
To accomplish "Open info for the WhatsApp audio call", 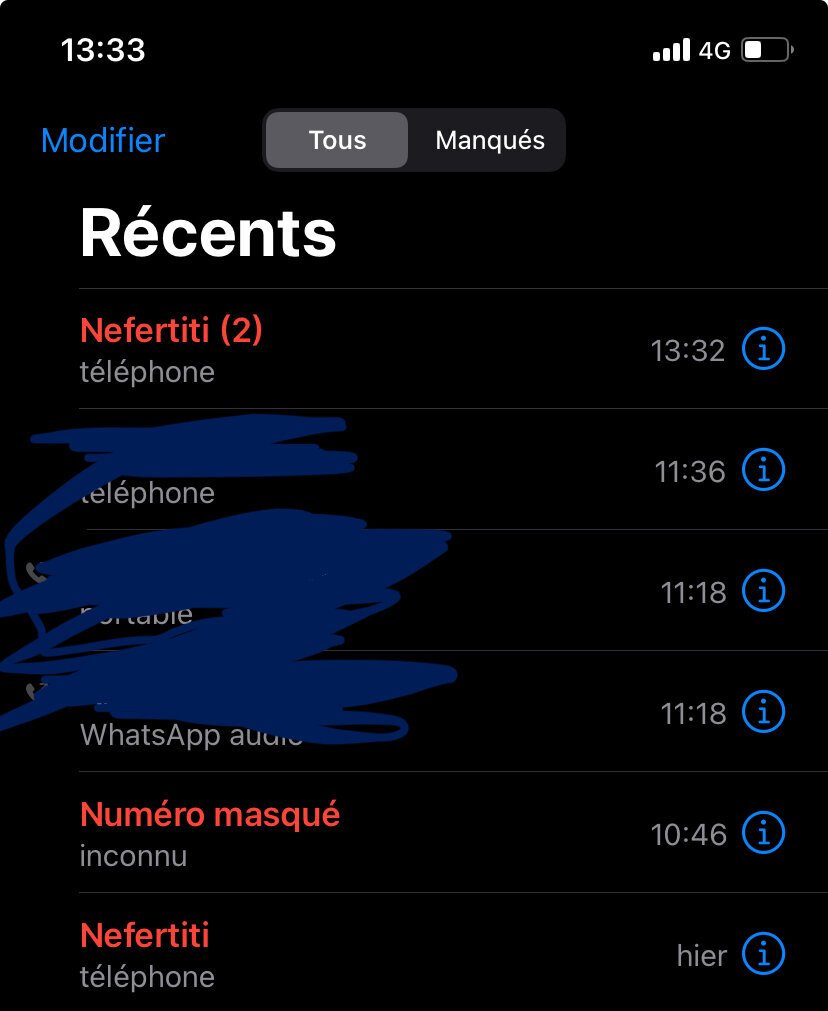I will 764,712.
